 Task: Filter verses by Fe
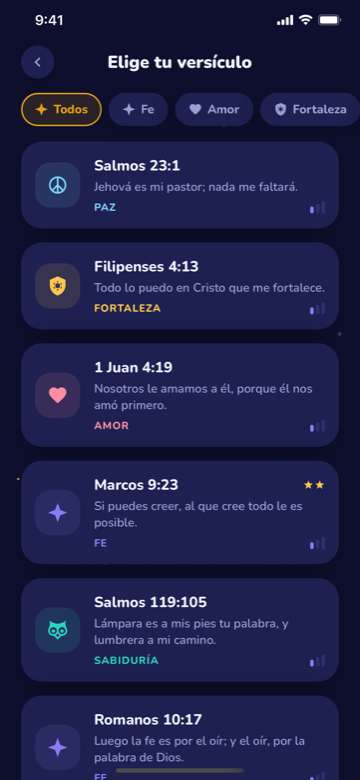point(138,109)
